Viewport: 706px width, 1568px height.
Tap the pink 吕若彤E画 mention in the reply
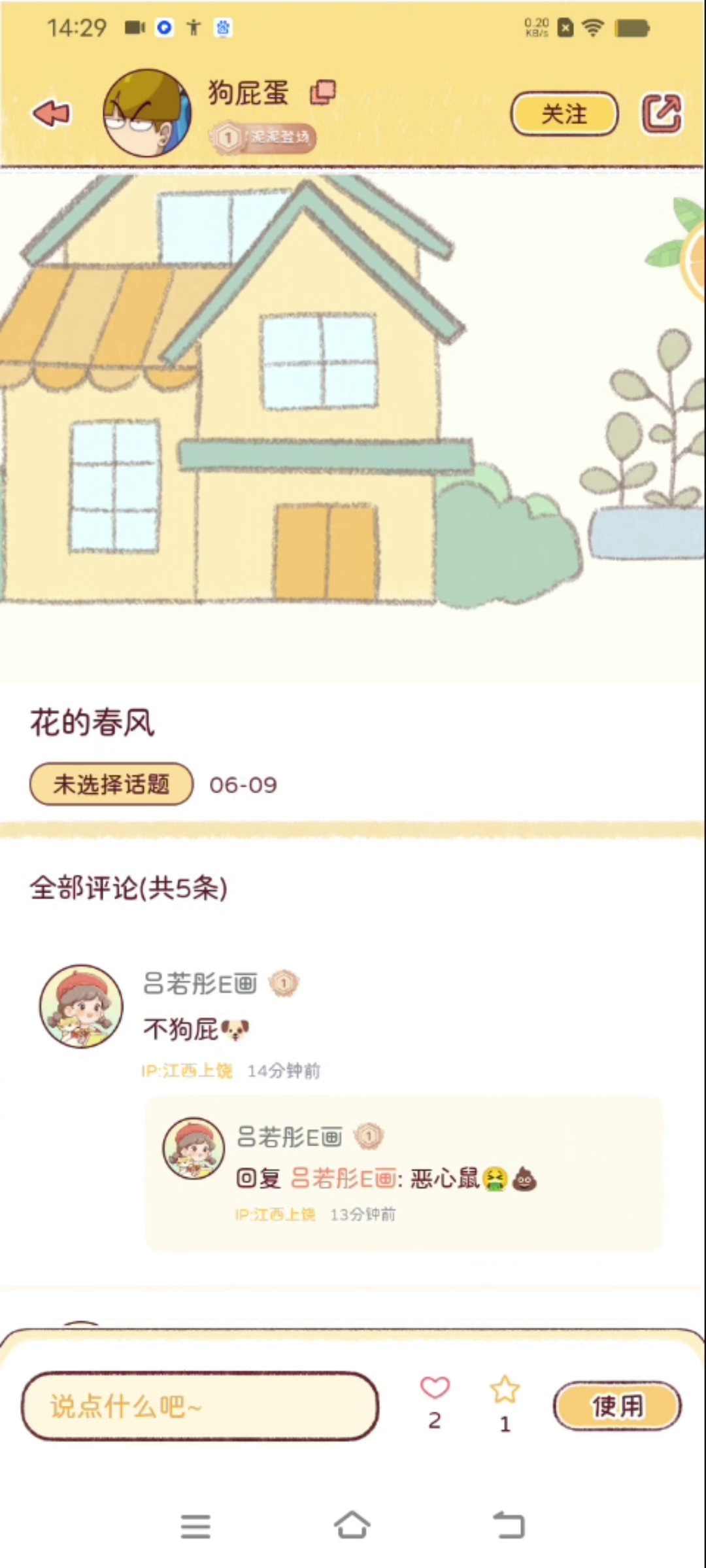(x=343, y=1178)
